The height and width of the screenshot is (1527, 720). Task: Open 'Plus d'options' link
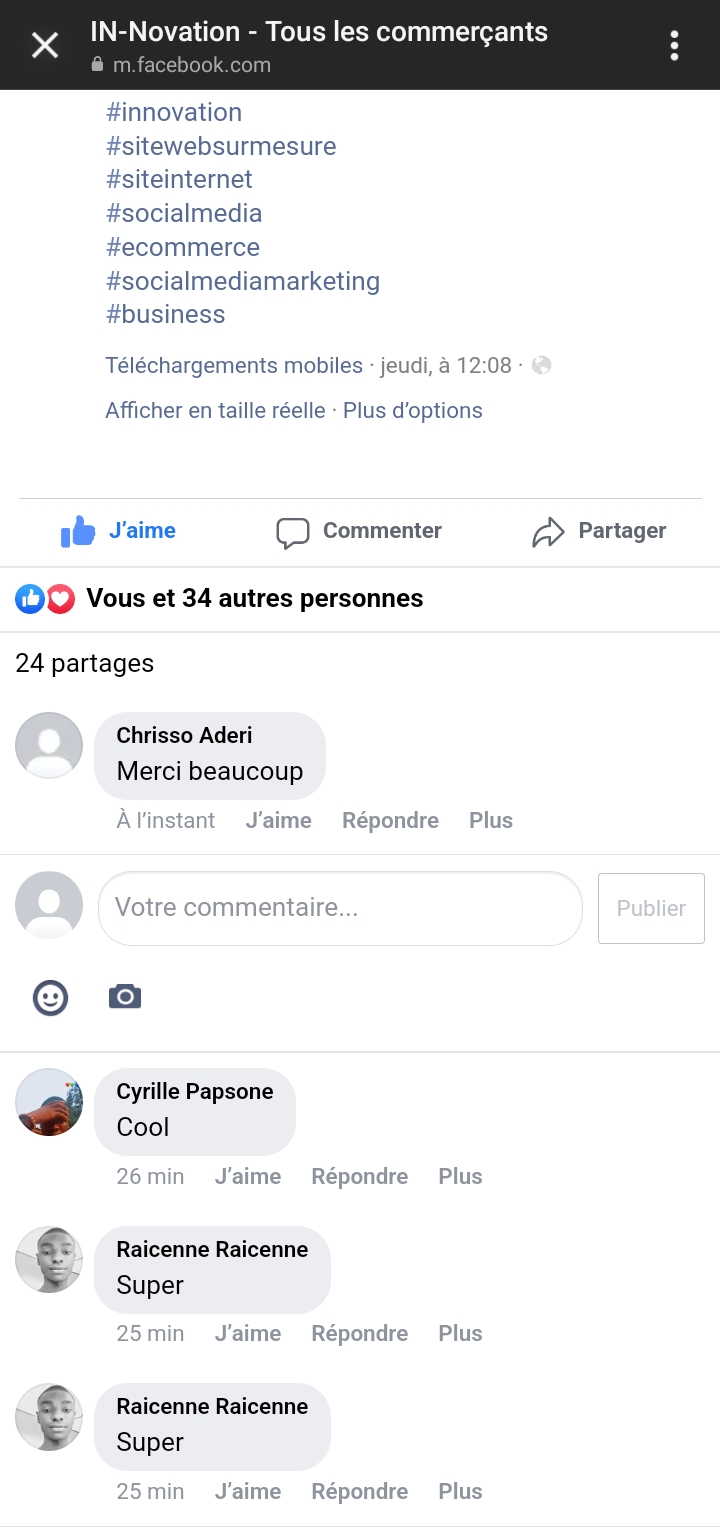(x=413, y=410)
